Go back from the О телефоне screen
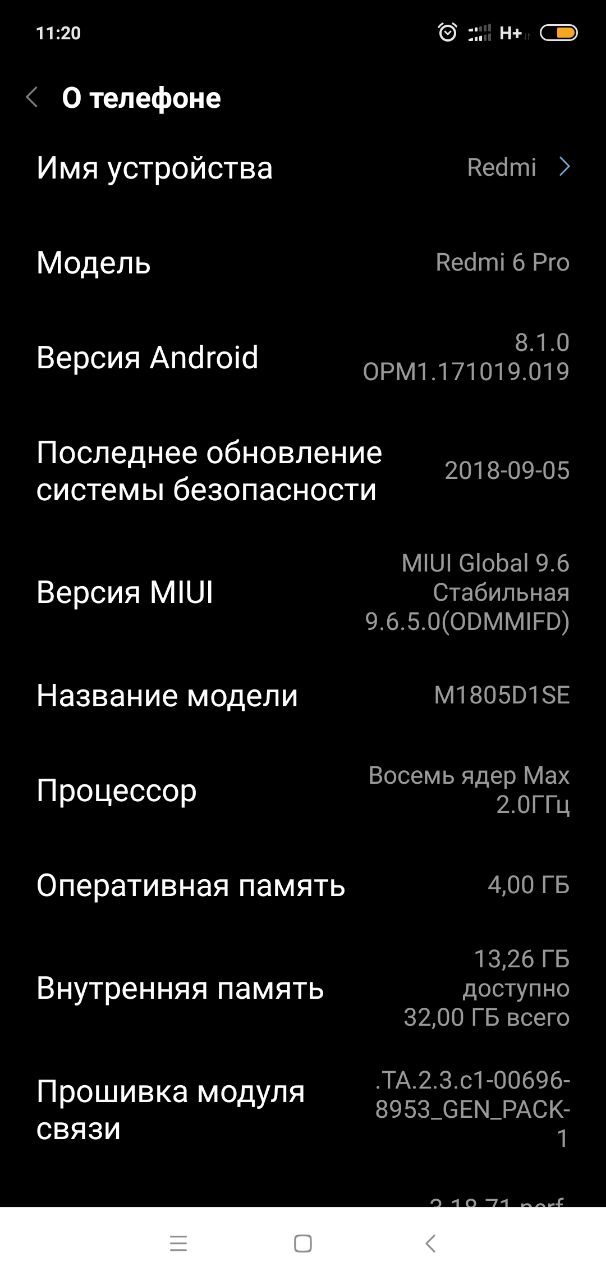 click(32, 97)
